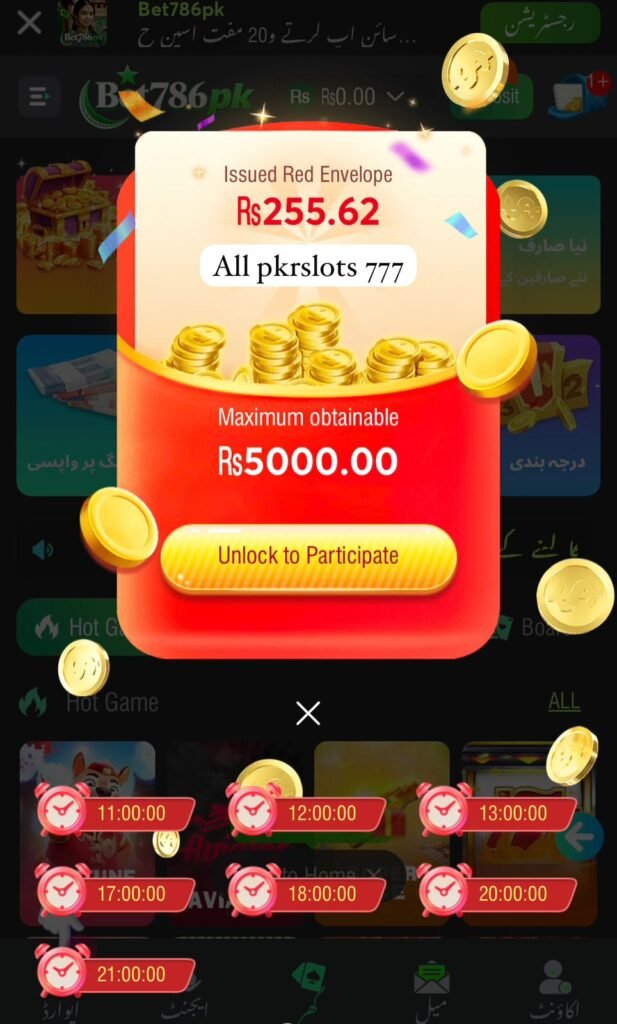This screenshot has height=1024, width=617.
Task: Tap Unlock to Participate button
Action: click(x=308, y=556)
